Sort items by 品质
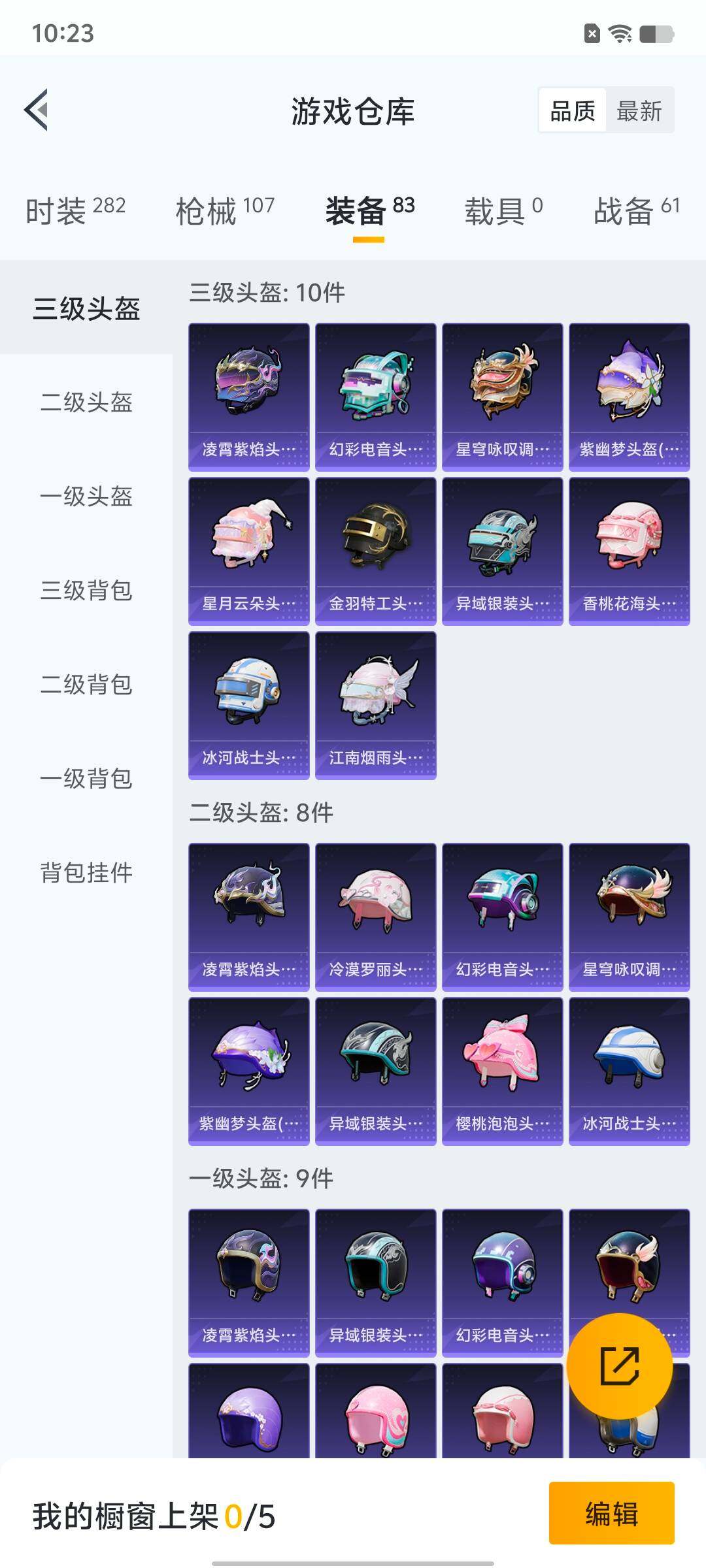706x1568 pixels. point(573,110)
